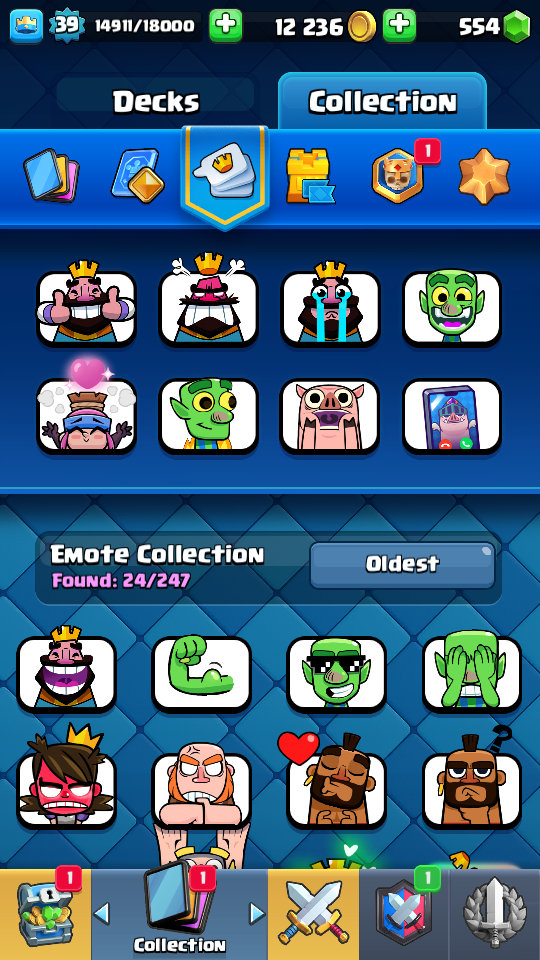540x960 pixels.
Task: Open the Shop chest tab
Action: [x=45, y=914]
